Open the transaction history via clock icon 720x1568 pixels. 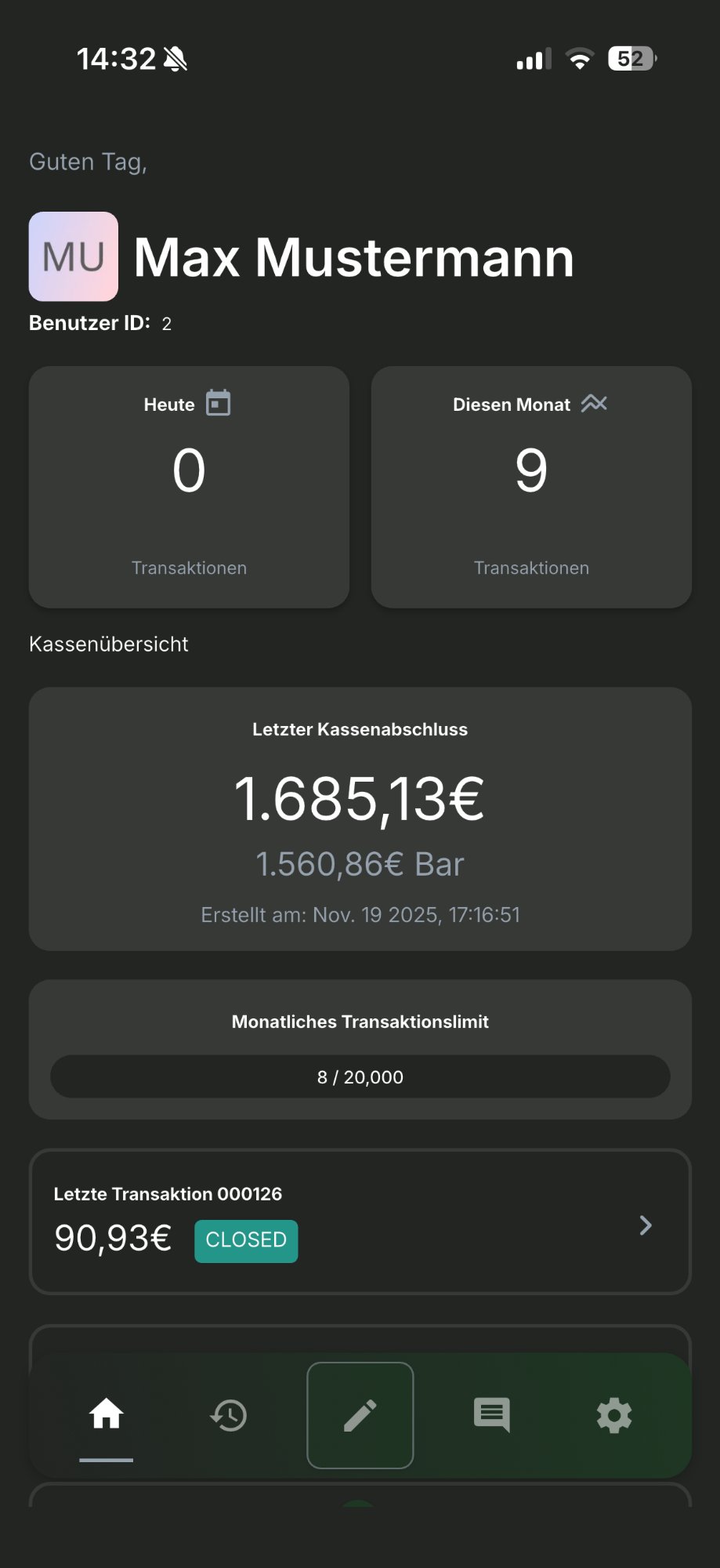point(228,1416)
